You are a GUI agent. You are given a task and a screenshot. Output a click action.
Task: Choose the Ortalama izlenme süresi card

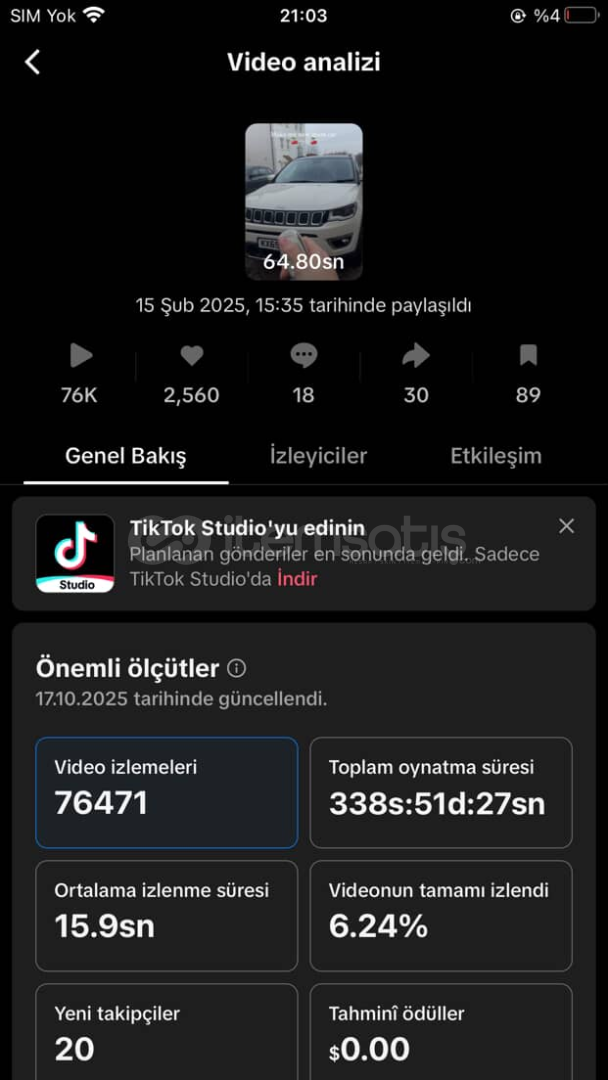[167, 915]
